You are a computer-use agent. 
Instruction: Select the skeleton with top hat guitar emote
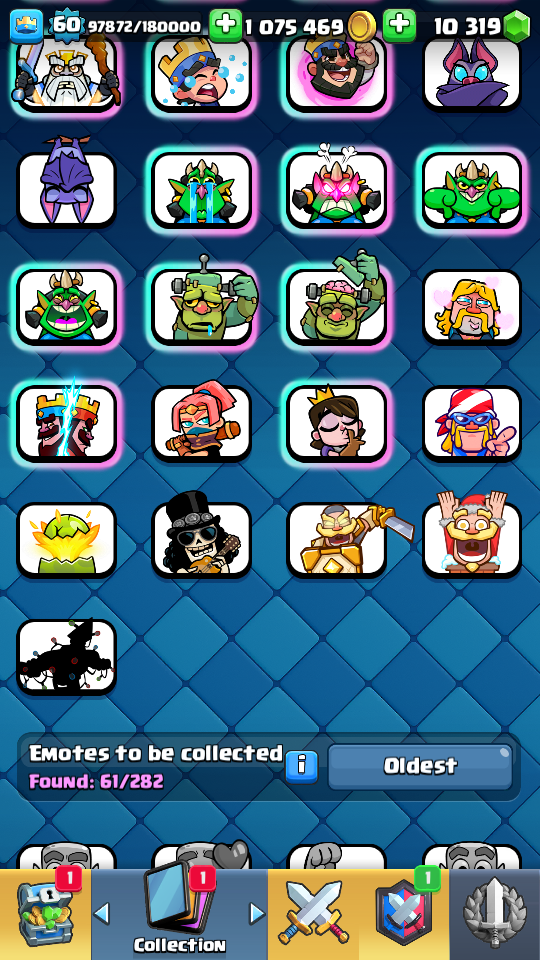(x=202, y=539)
